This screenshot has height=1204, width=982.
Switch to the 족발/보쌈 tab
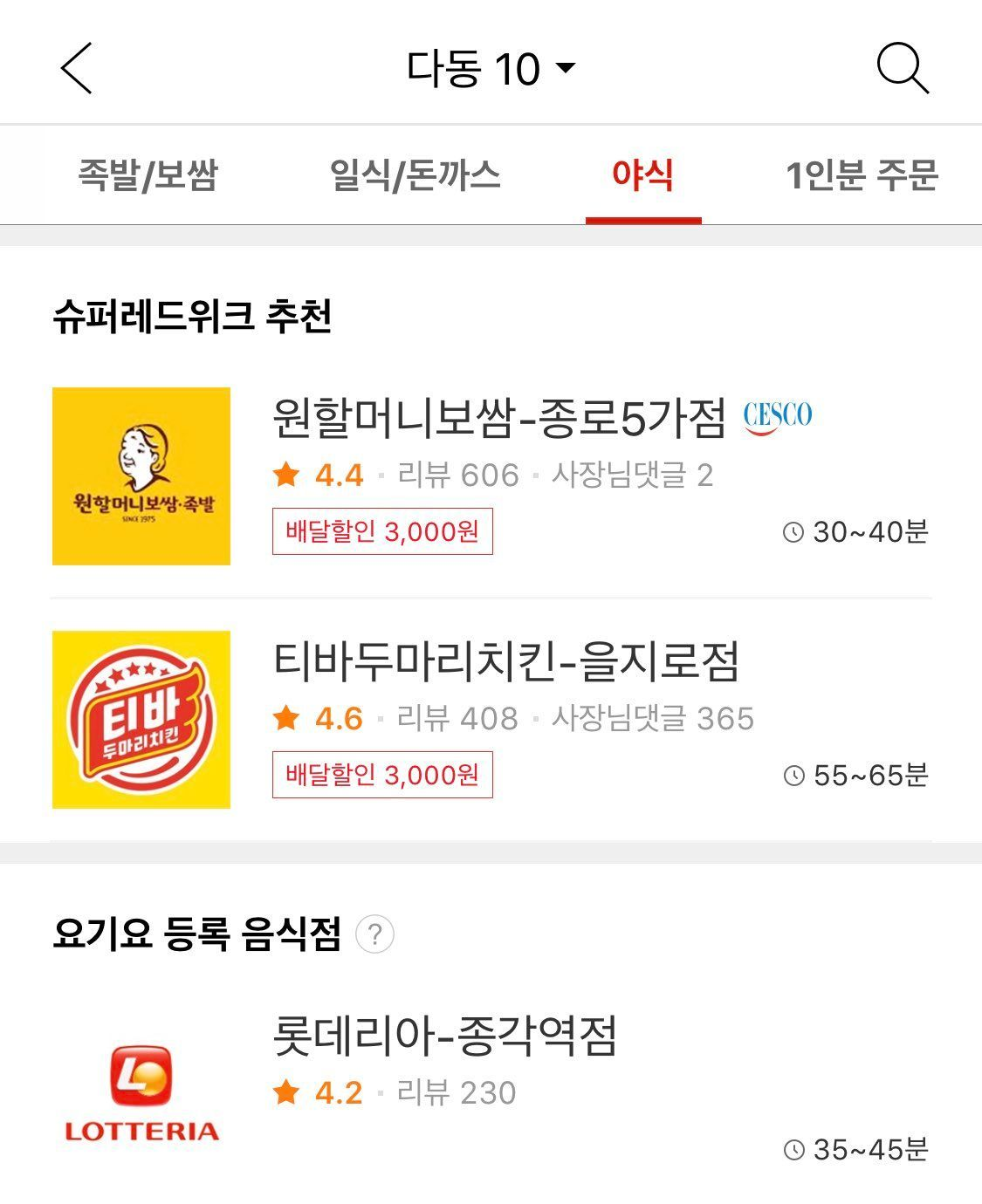click(x=148, y=175)
